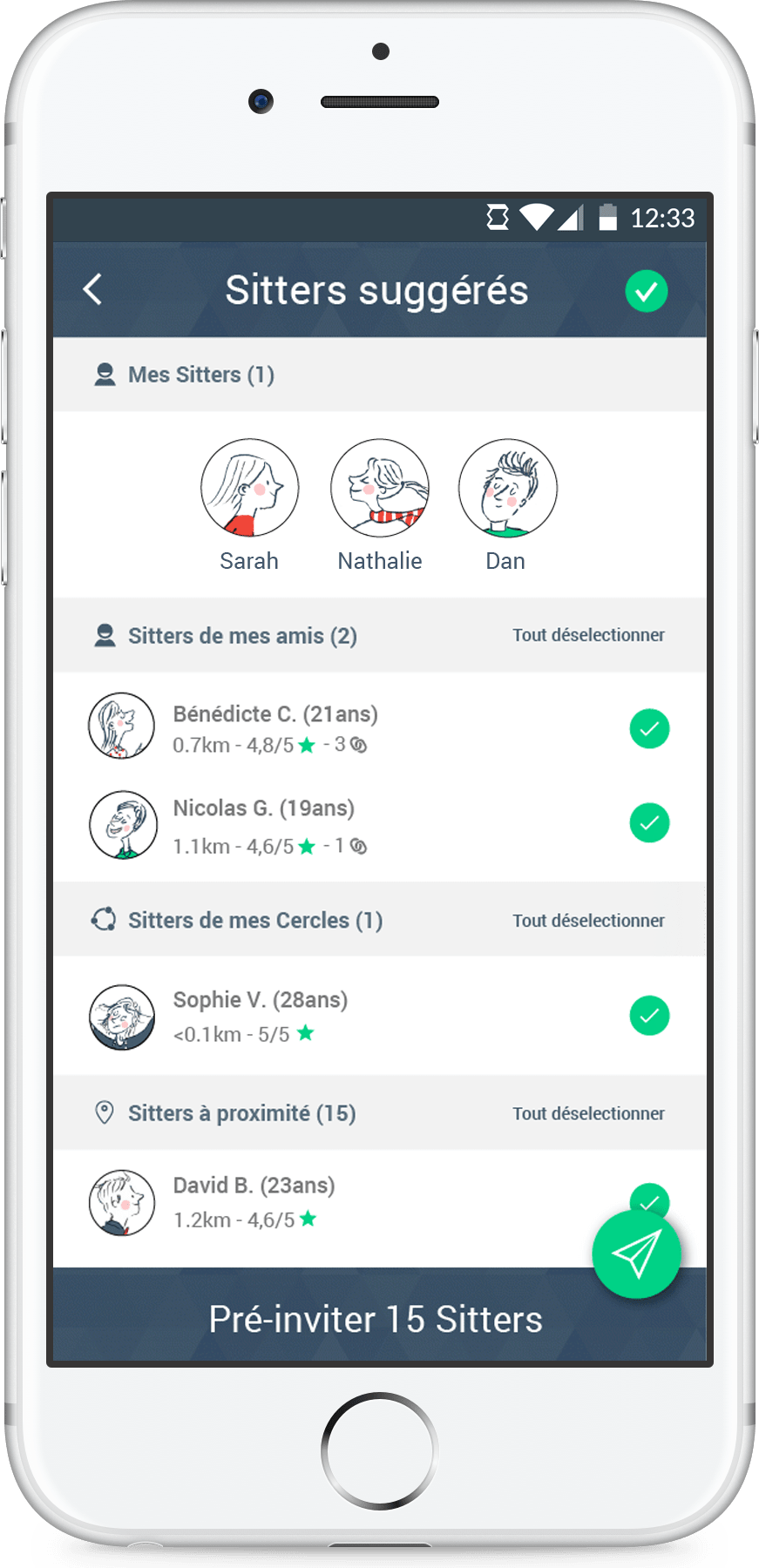This screenshot has height=1568, width=759.
Task: Open Bénédicte C.'s sitter profile
Action: tap(275, 727)
